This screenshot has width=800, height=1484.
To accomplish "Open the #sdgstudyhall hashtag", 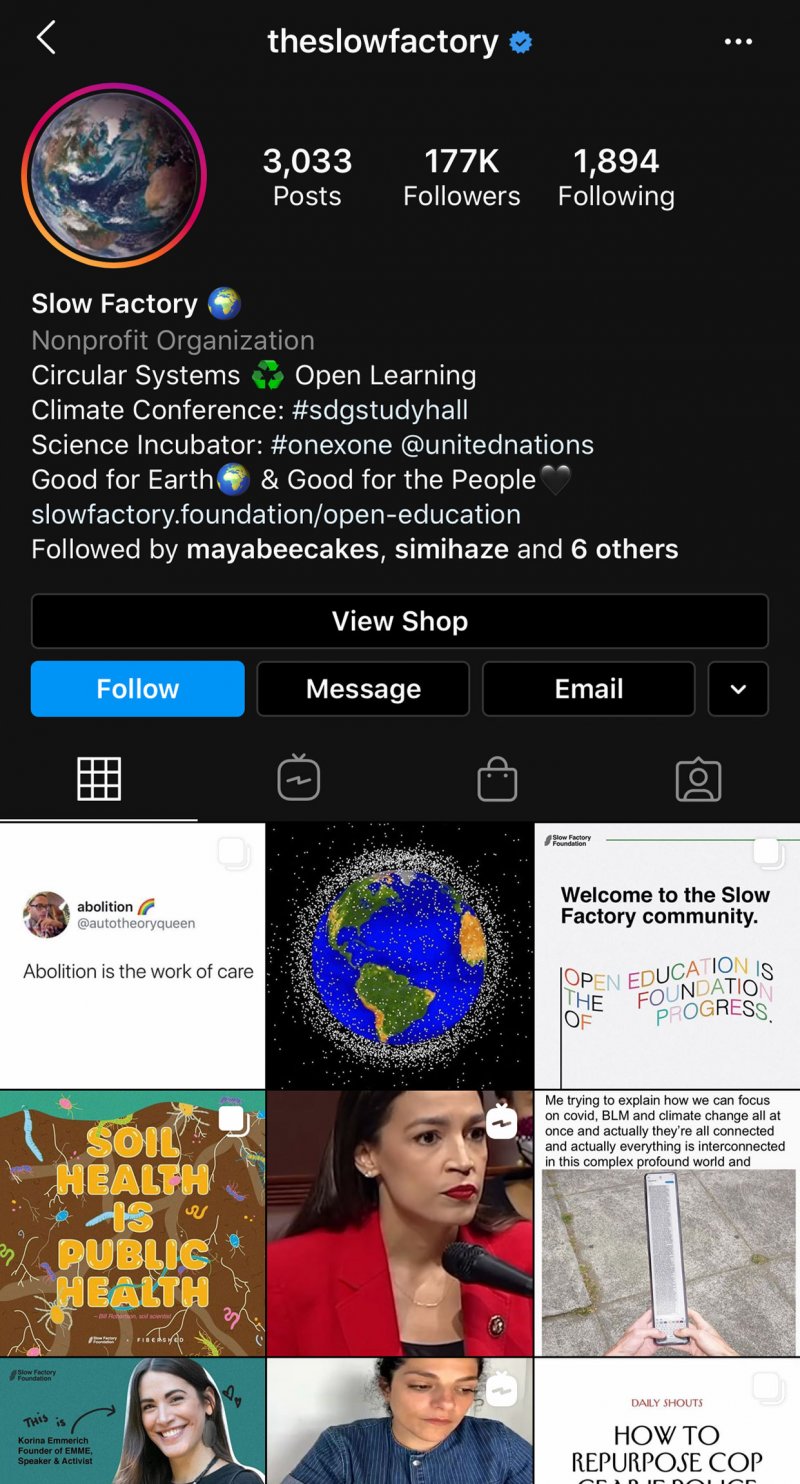I will [x=380, y=410].
